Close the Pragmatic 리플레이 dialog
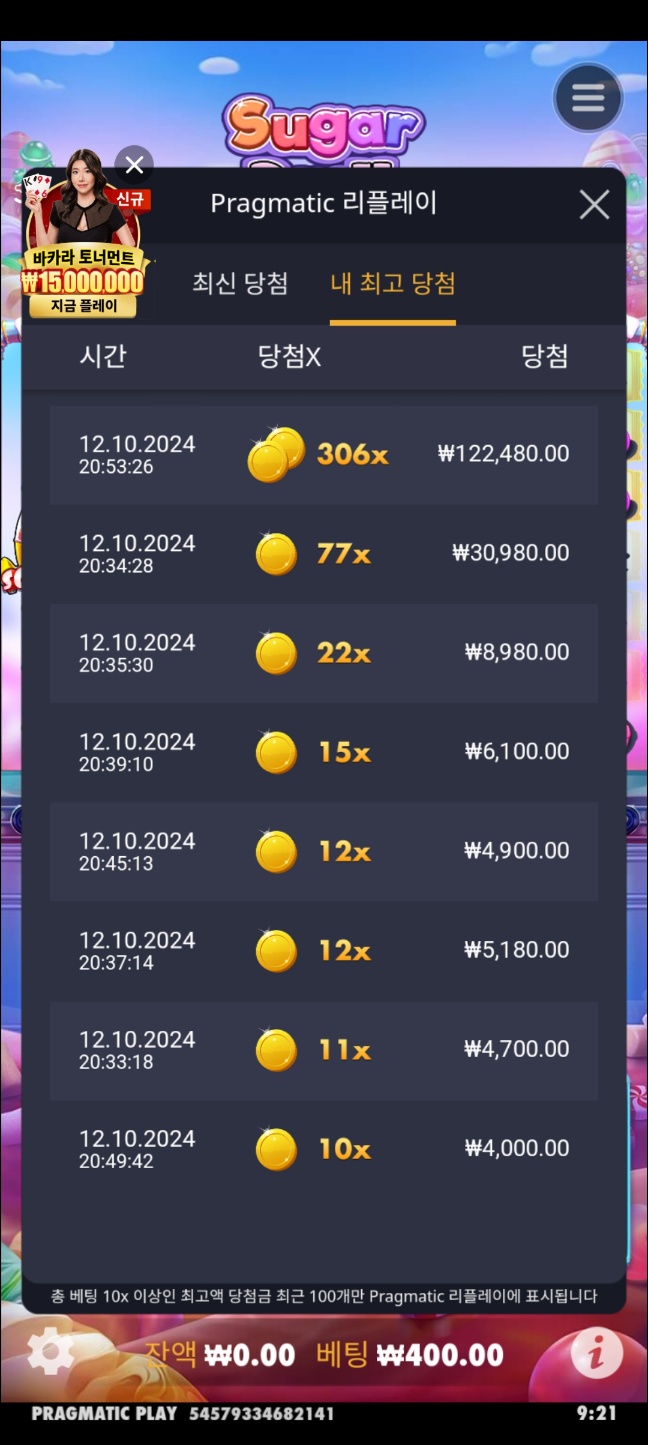The image size is (648, 1445). pos(594,205)
